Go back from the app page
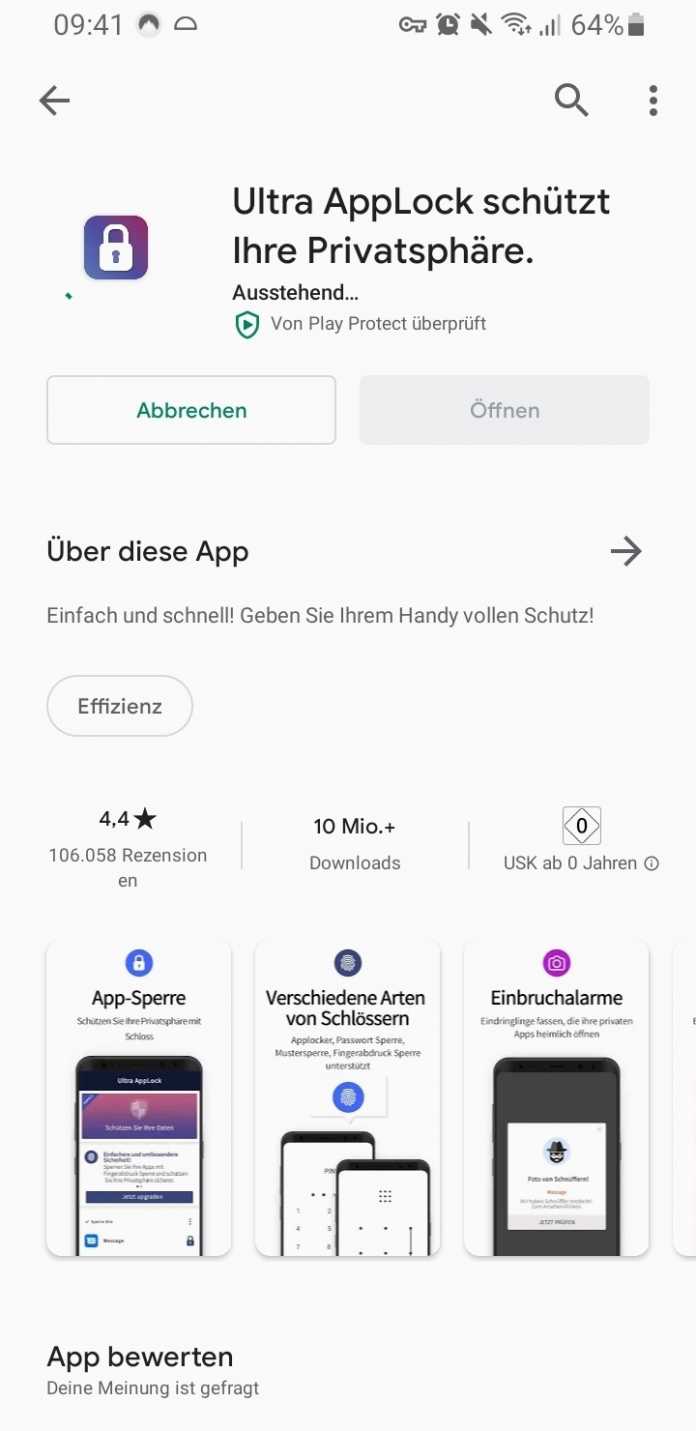Viewport: 696px width, 1431px height. [54, 100]
